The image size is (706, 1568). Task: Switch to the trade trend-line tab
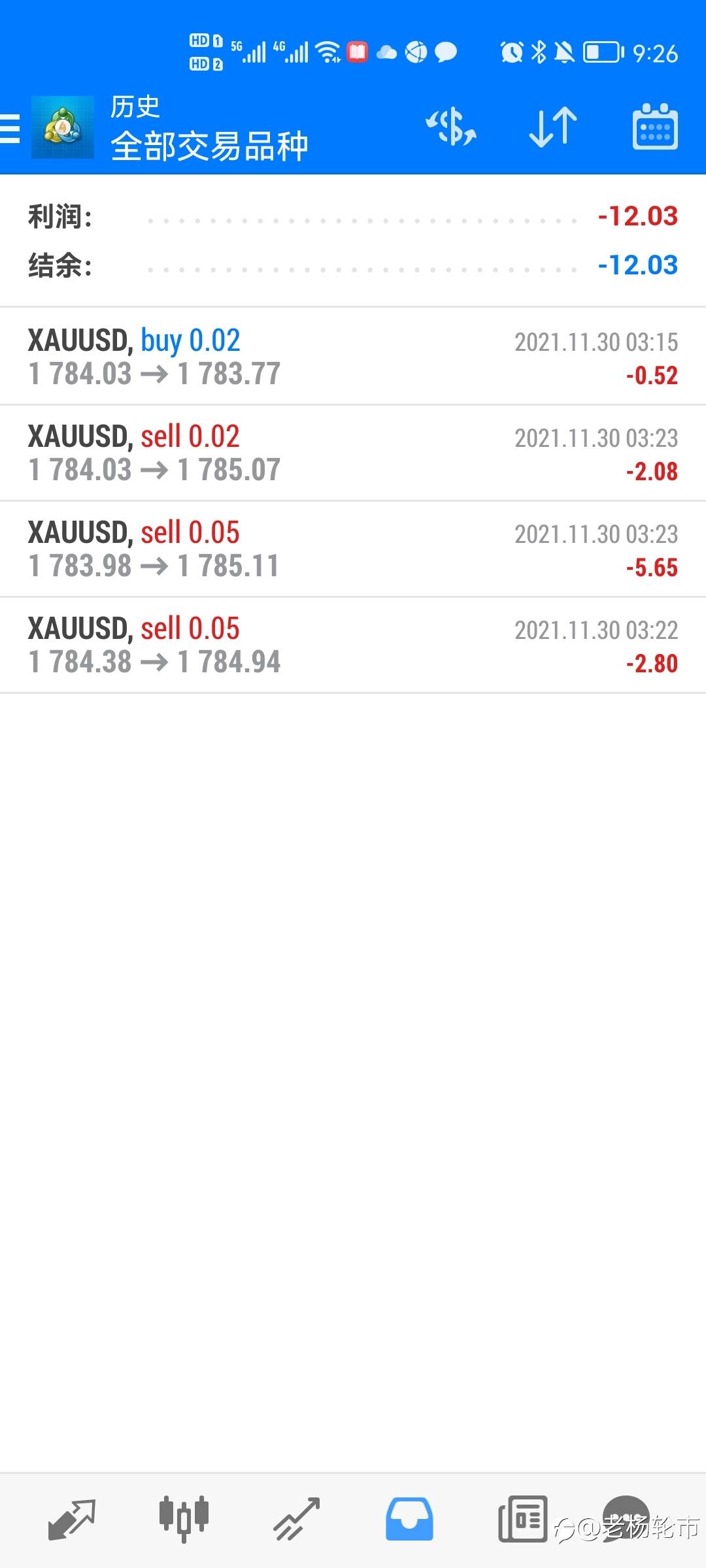(296, 1520)
